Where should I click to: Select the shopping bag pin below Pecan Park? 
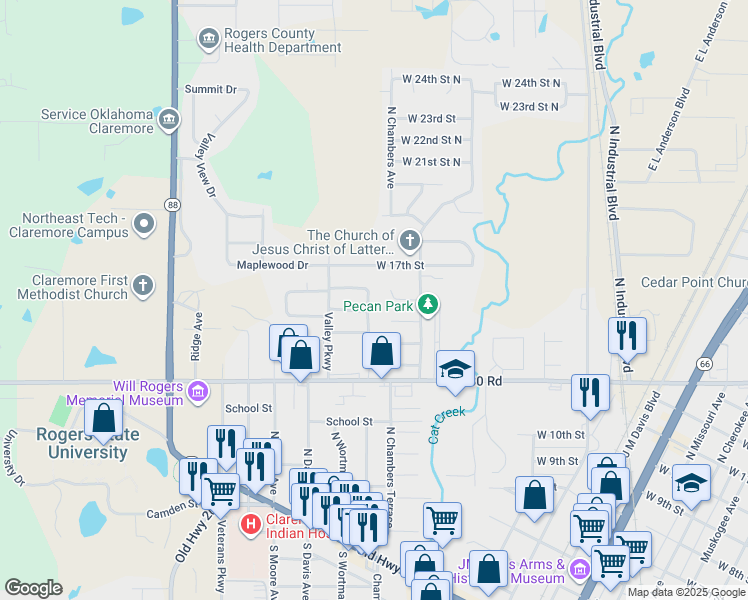click(x=381, y=353)
